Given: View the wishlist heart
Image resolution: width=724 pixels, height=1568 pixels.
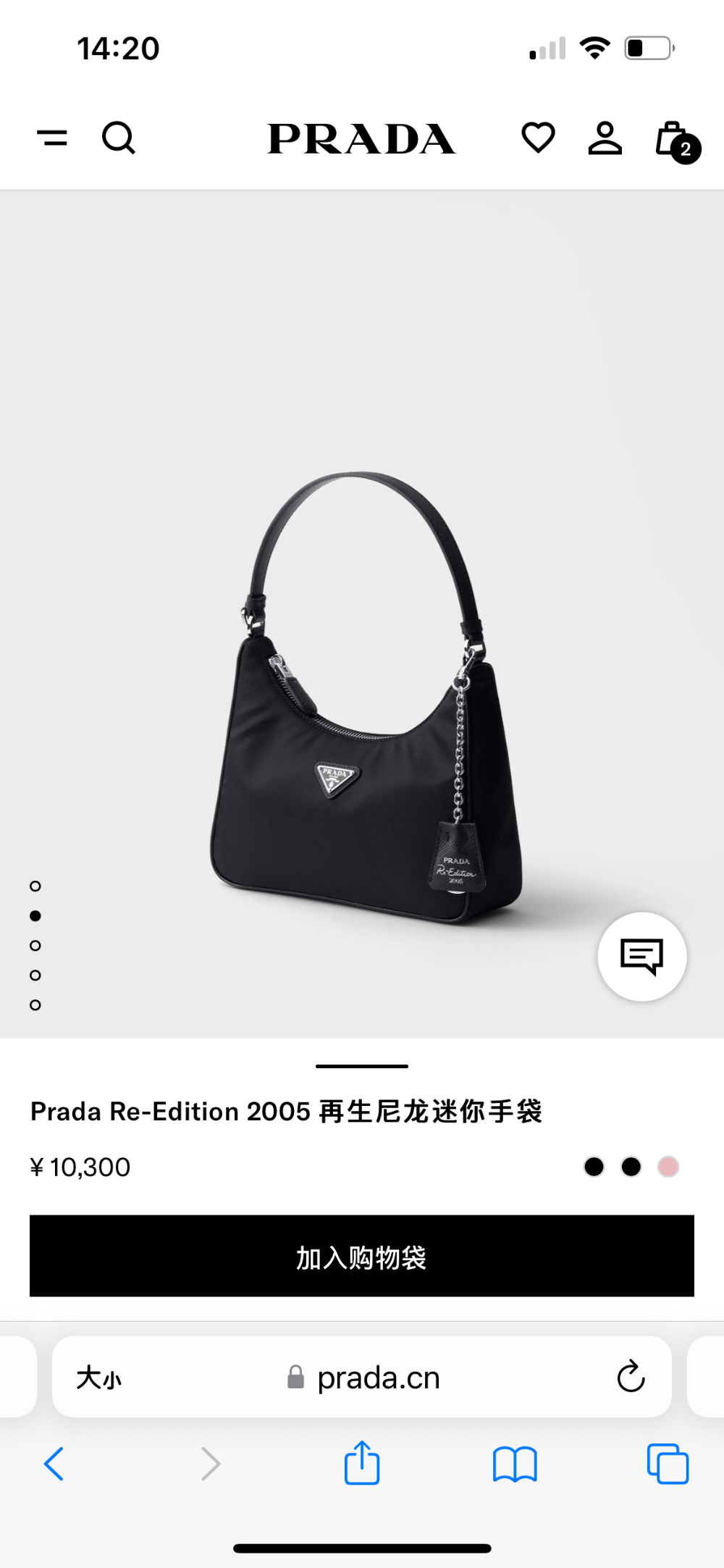Looking at the screenshot, I should (x=538, y=138).
